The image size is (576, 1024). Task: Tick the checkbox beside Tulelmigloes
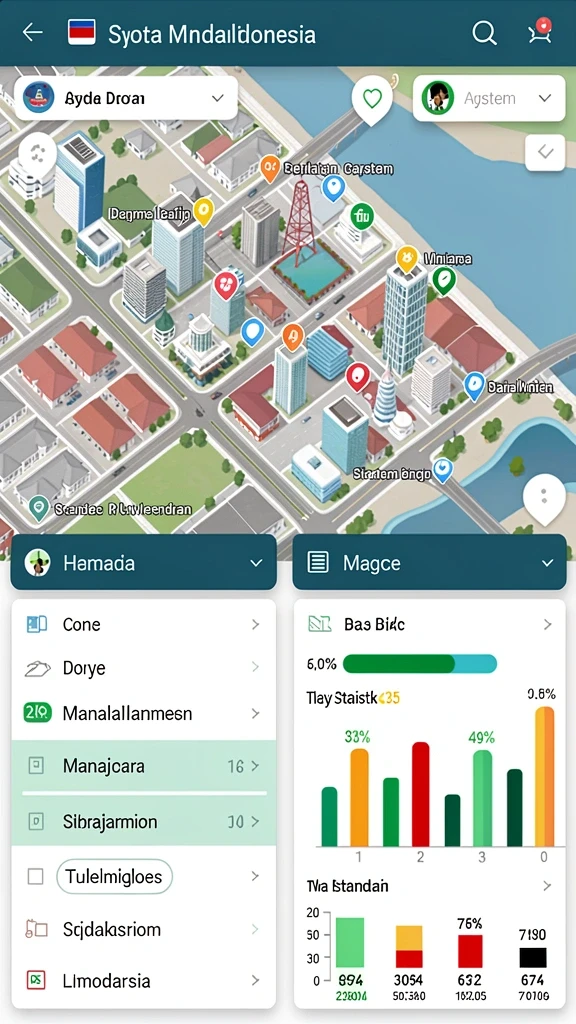36,876
